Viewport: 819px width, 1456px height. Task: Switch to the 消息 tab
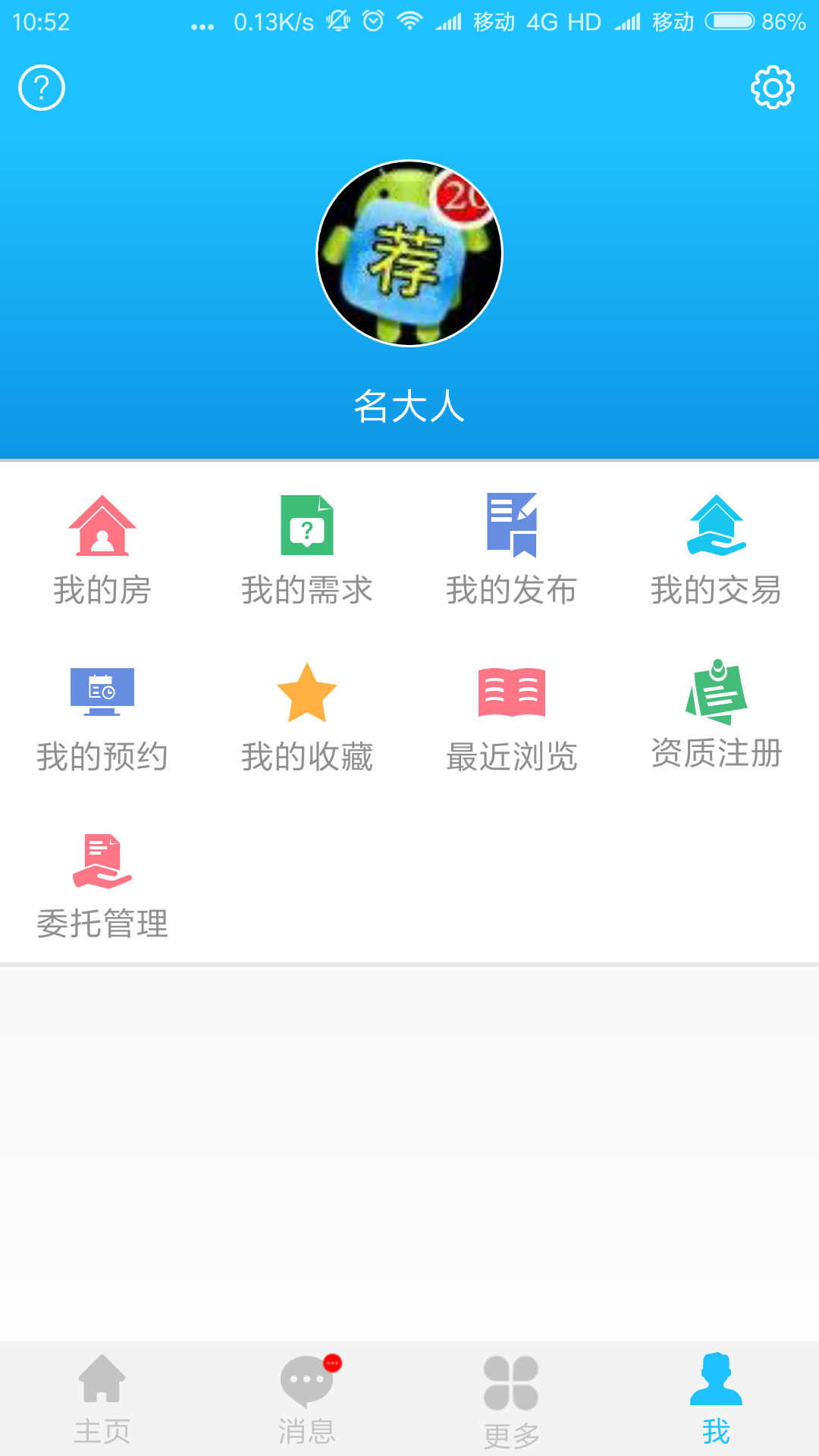pos(307,1399)
